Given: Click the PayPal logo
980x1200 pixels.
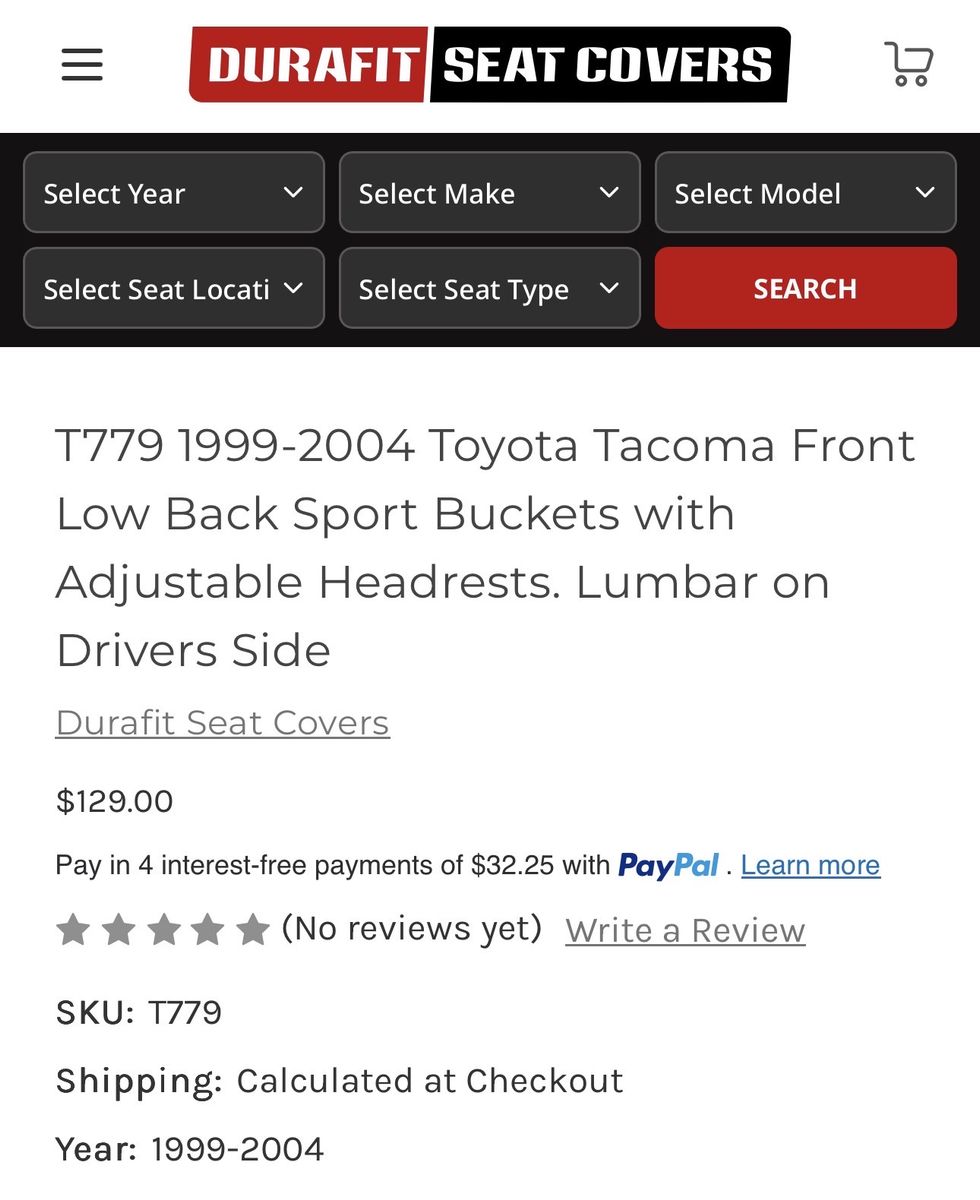Looking at the screenshot, I should point(669,864).
